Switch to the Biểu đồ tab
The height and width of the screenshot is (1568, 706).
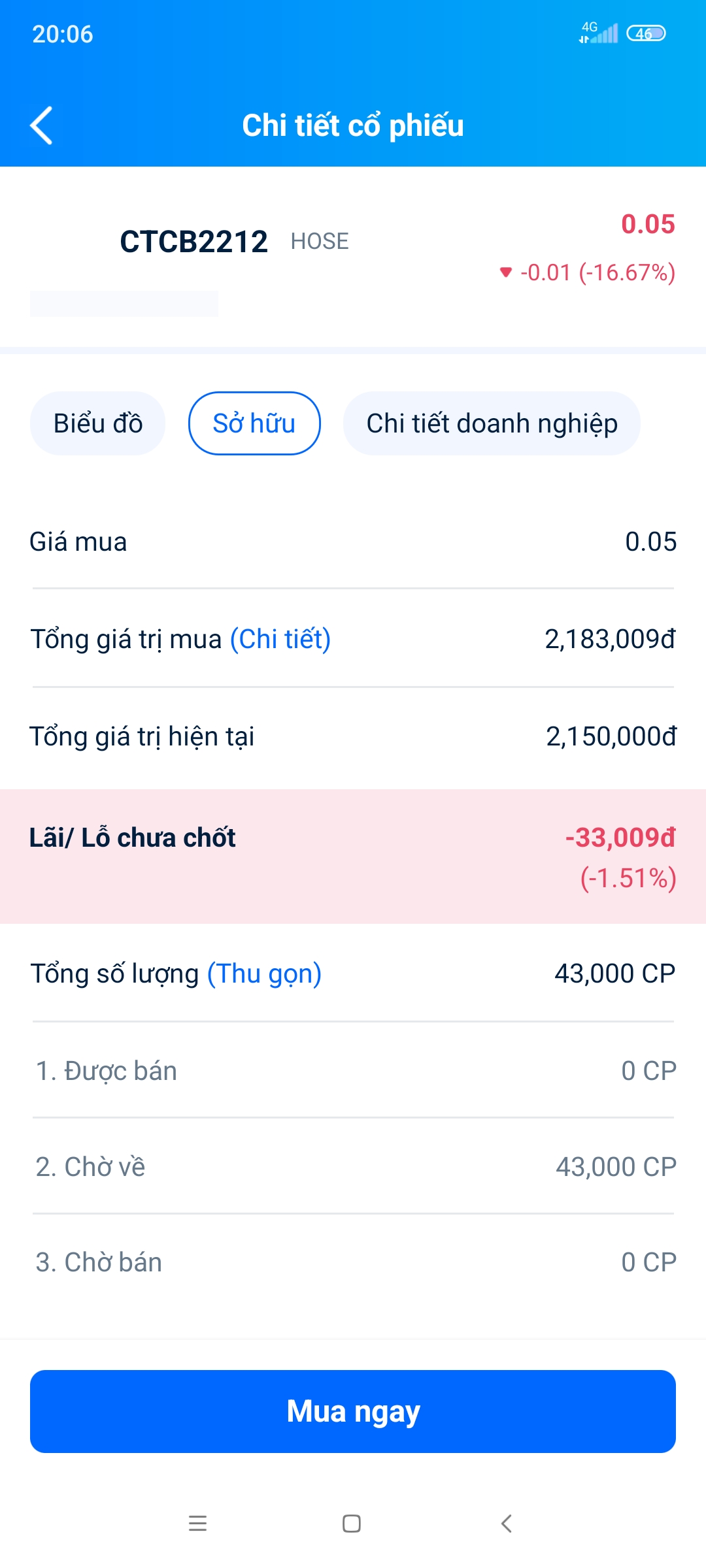pos(98,423)
